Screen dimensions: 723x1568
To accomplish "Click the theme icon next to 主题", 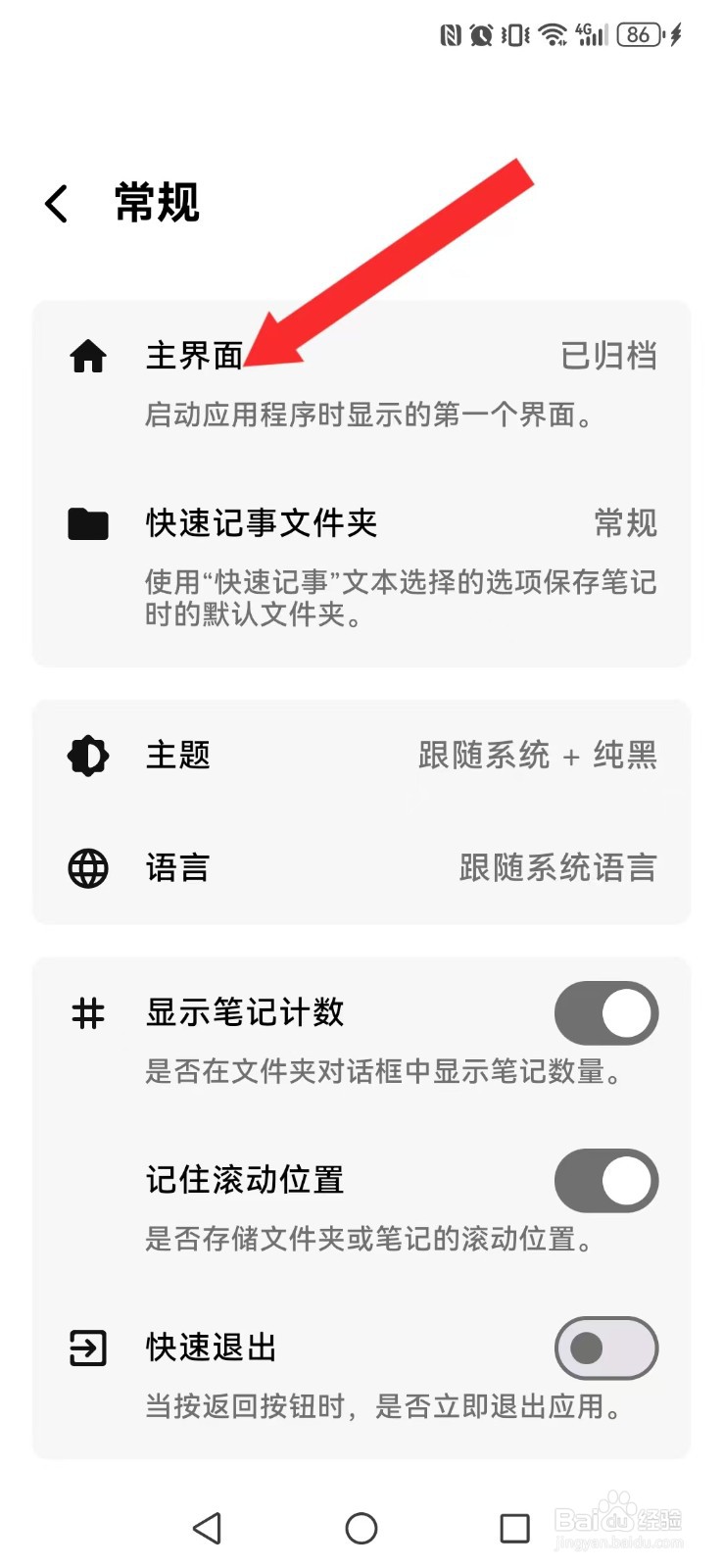I will tap(87, 755).
